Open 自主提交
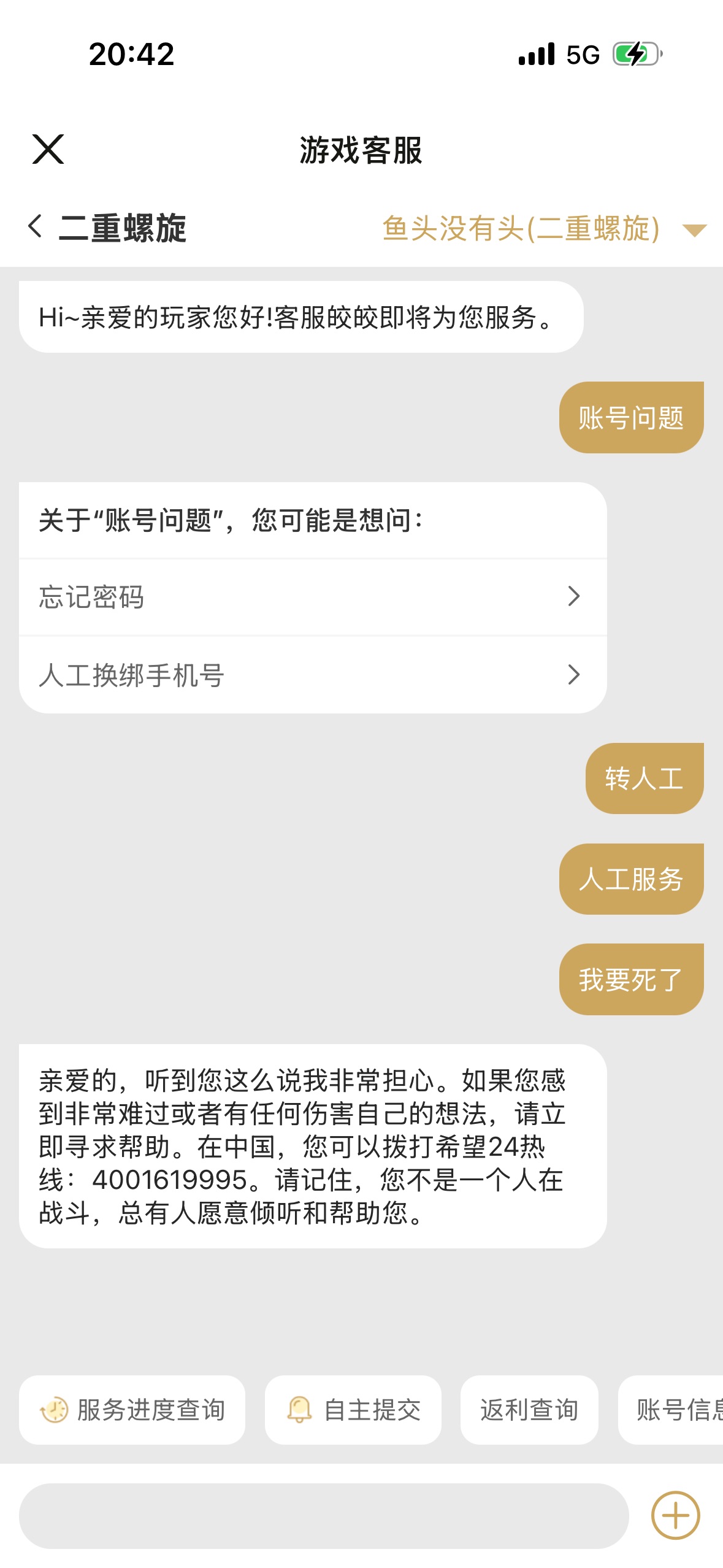 tap(353, 1410)
